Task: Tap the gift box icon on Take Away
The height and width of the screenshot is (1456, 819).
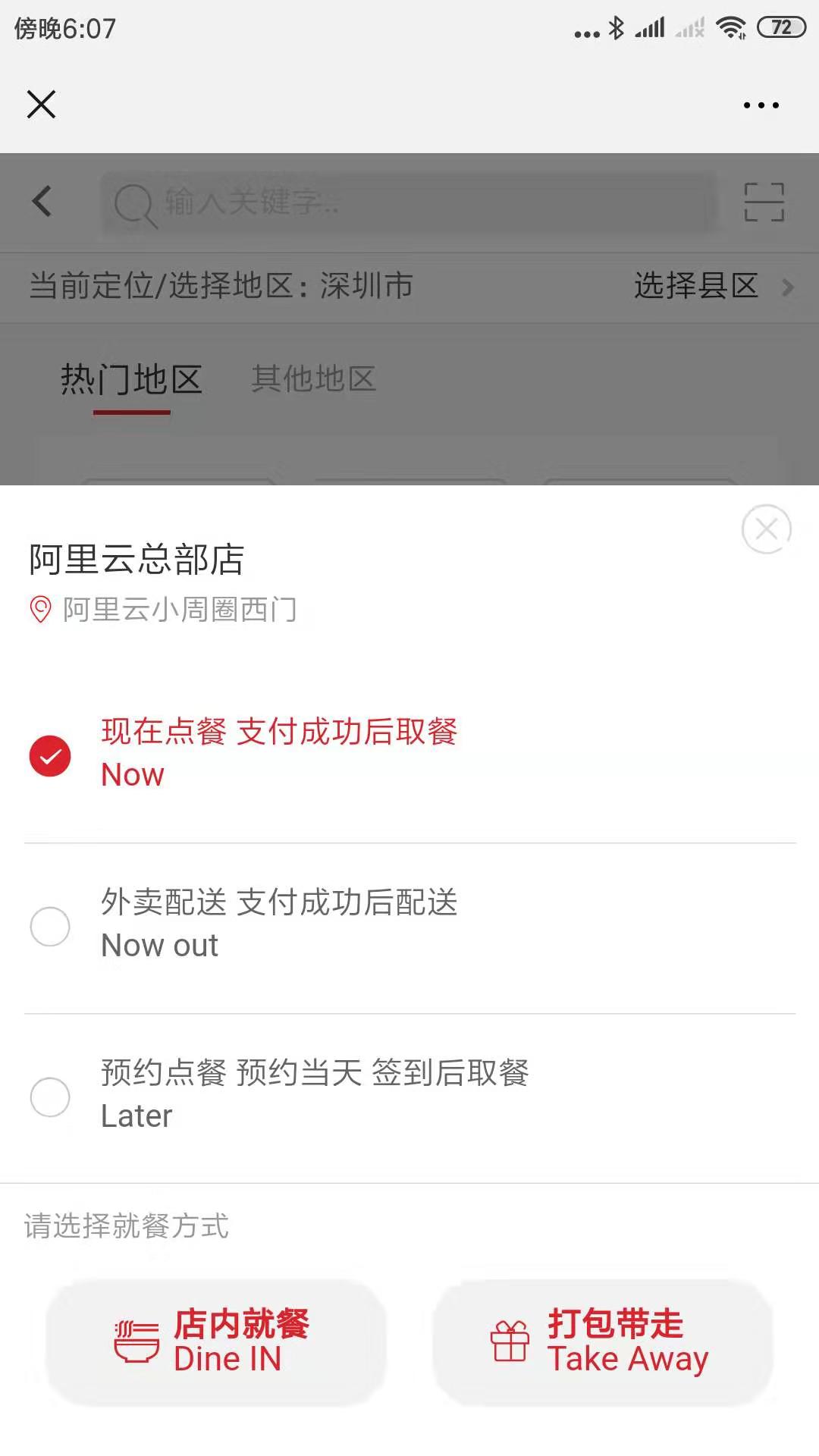Action: pyautogui.click(x=510, y=1341)
